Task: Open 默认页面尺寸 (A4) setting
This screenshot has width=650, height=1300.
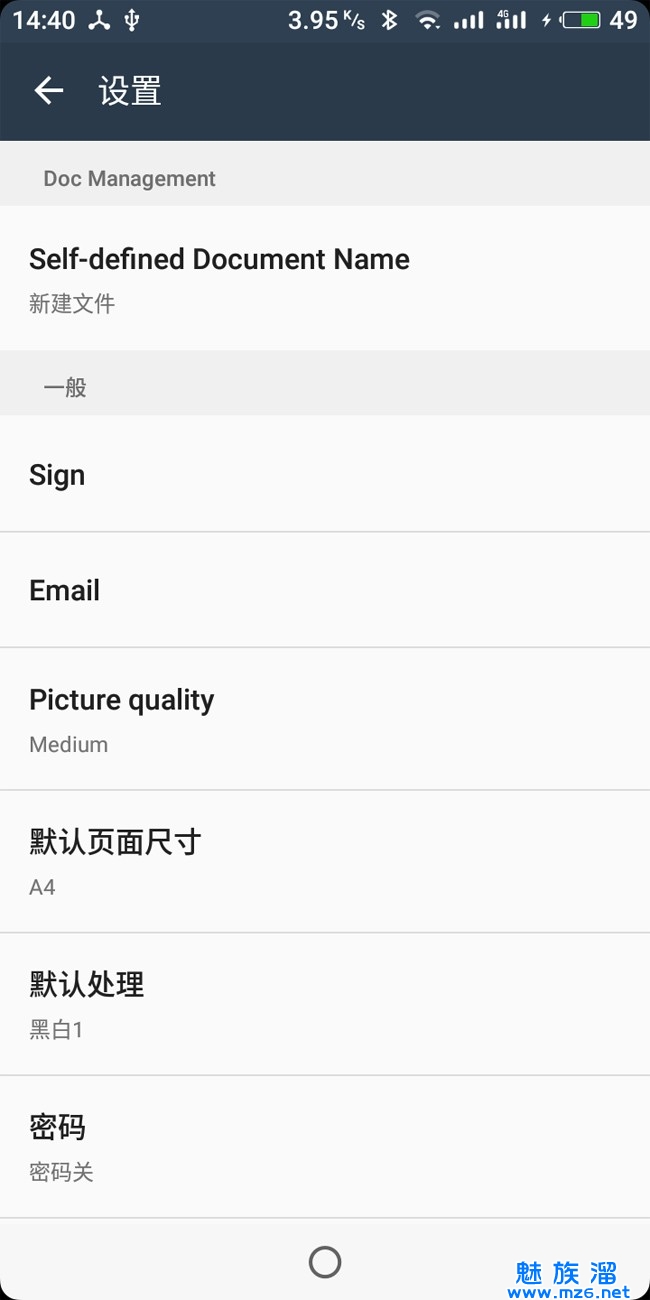Action: [x=325, y=862]
